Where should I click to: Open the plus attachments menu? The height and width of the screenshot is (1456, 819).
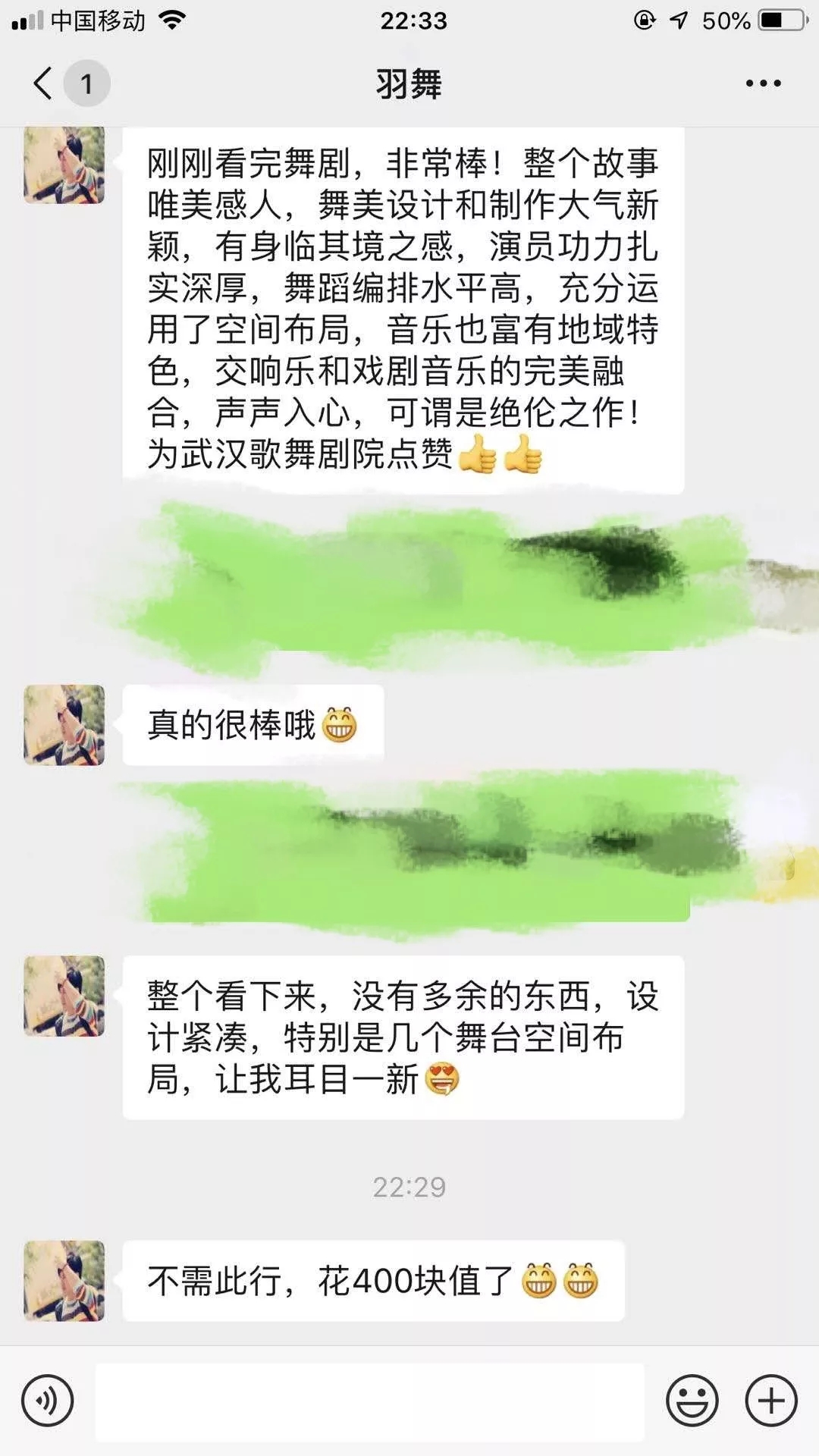pyautogui.click(x=771, y=1401)
